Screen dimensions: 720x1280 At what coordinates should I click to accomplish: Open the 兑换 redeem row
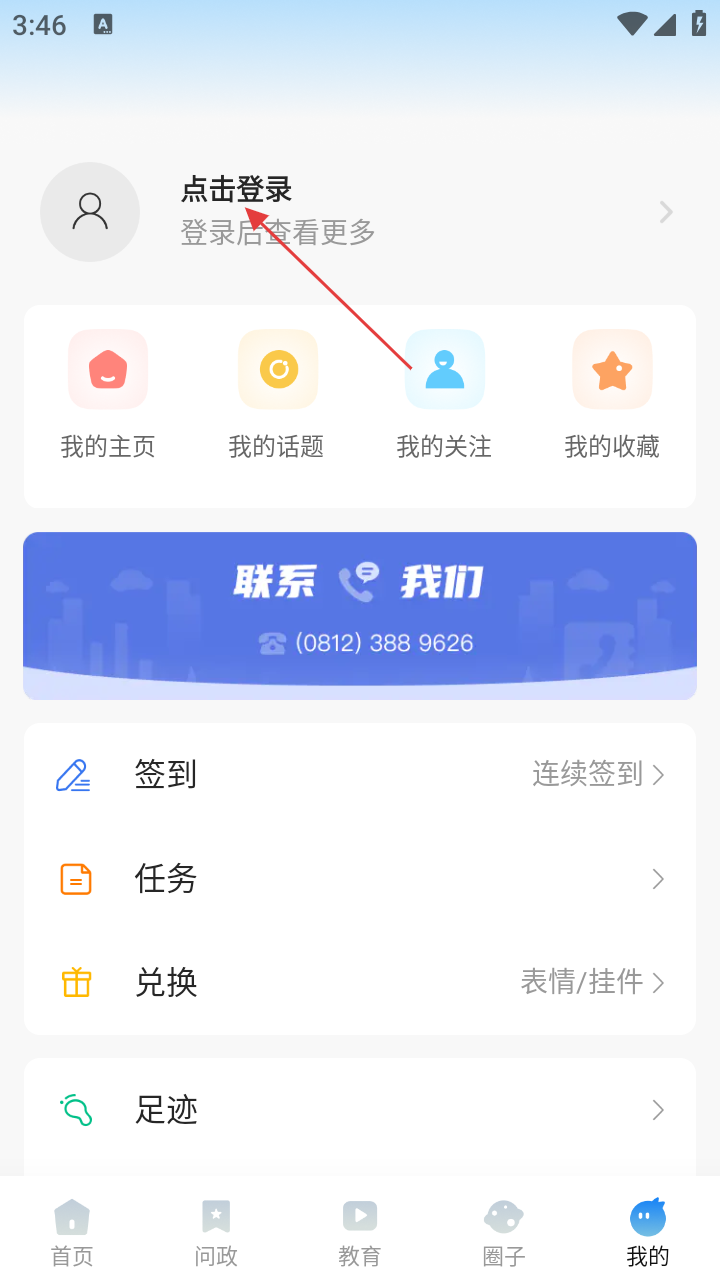click(360, 983)
